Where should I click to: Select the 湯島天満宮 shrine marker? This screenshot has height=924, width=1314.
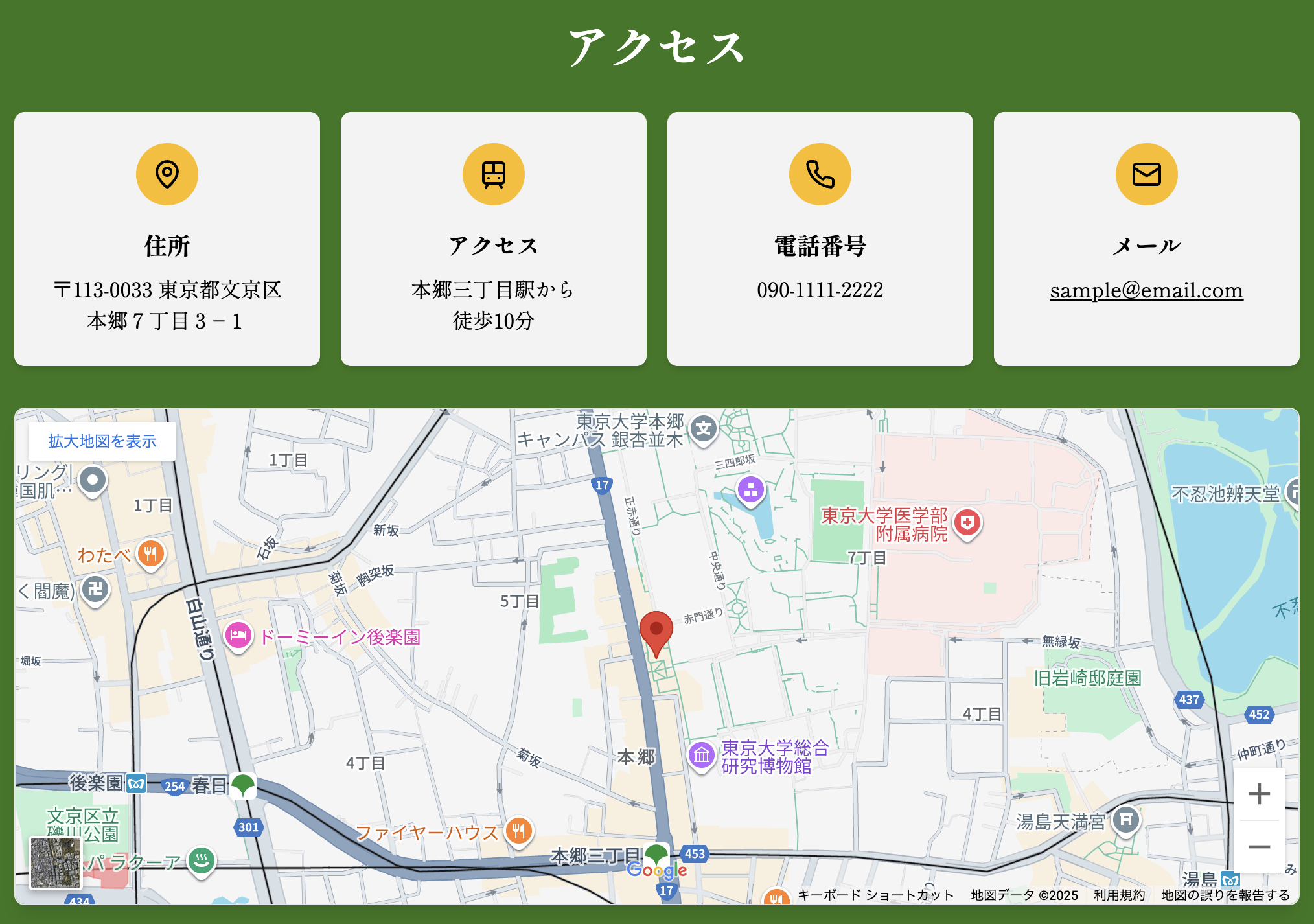tap(1126, 820)
